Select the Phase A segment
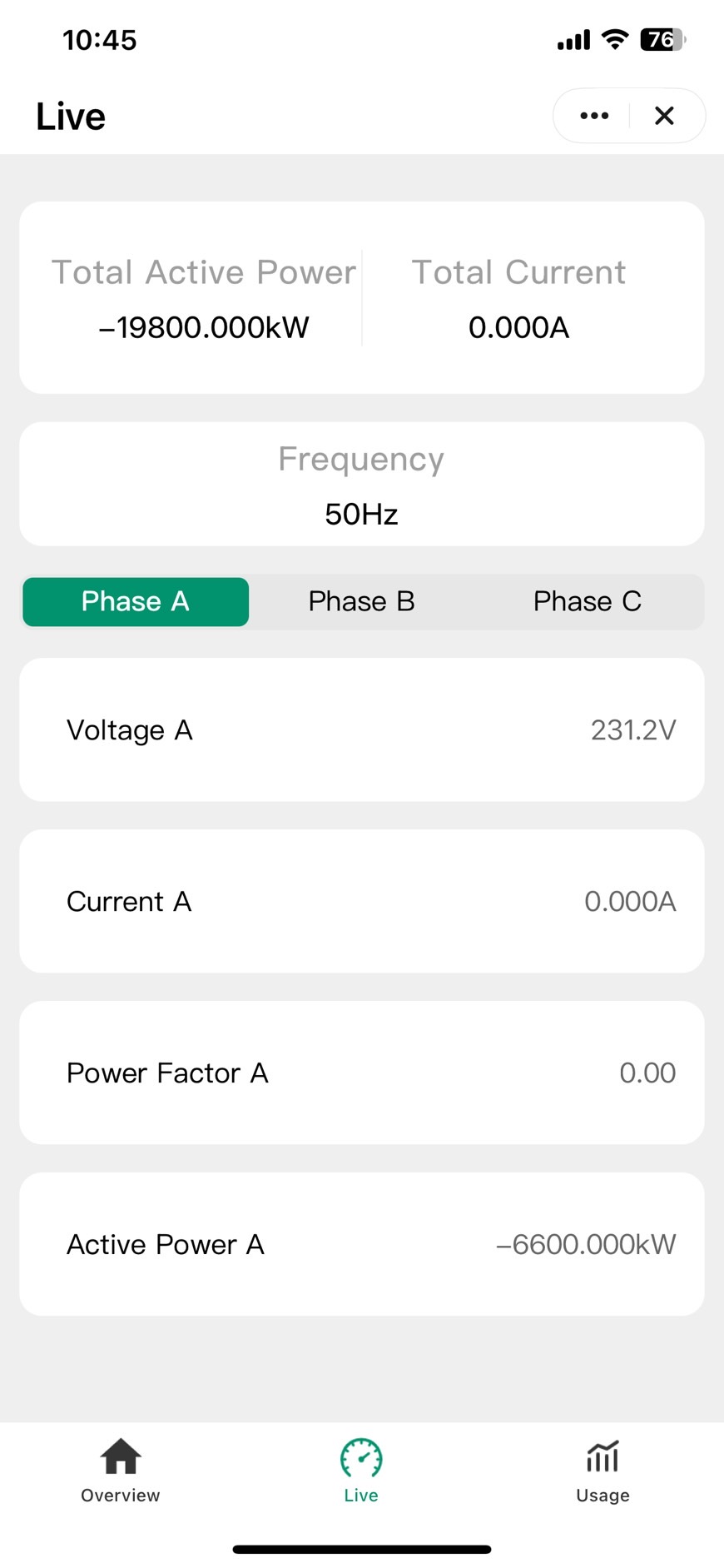 point(136,601)
